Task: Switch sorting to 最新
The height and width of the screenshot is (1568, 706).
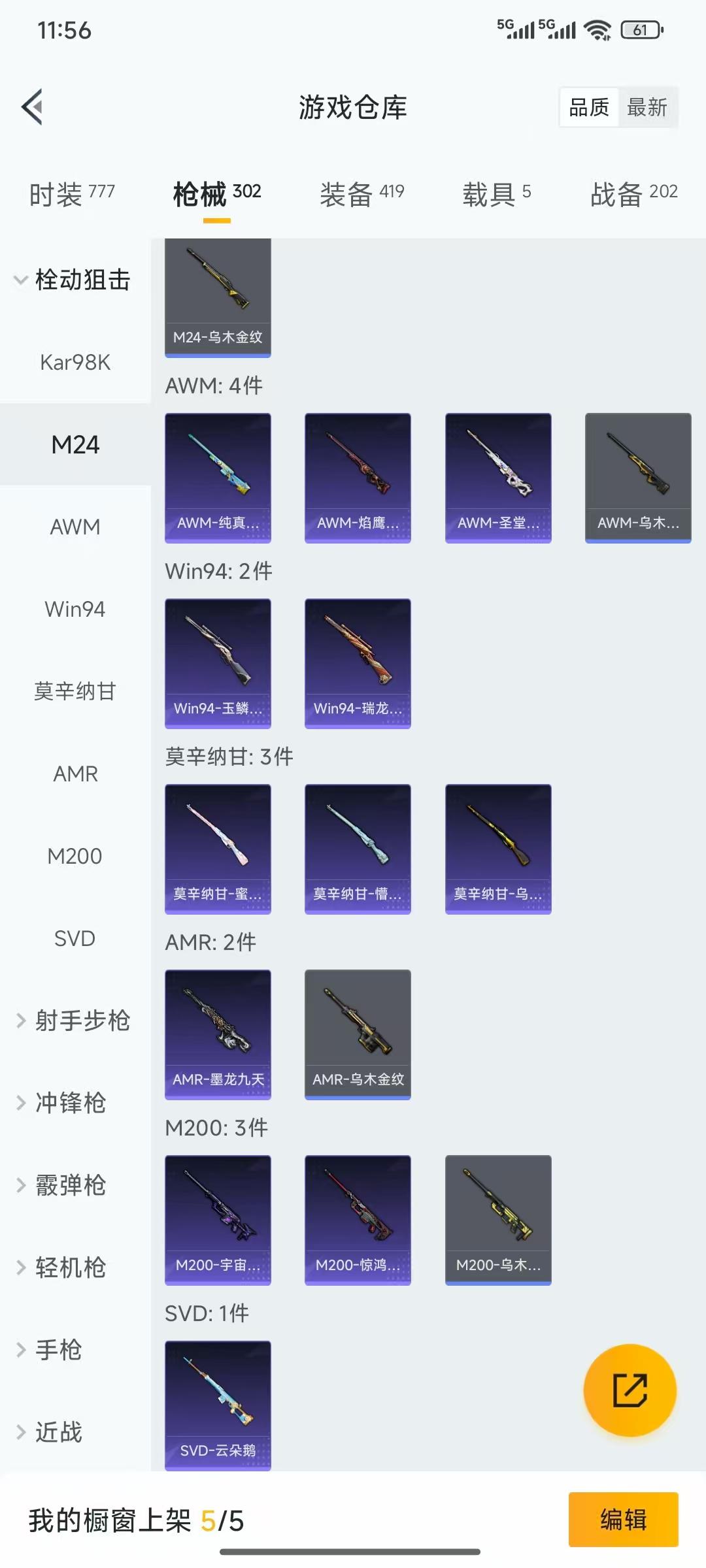Action: click(x=647, y=106)
